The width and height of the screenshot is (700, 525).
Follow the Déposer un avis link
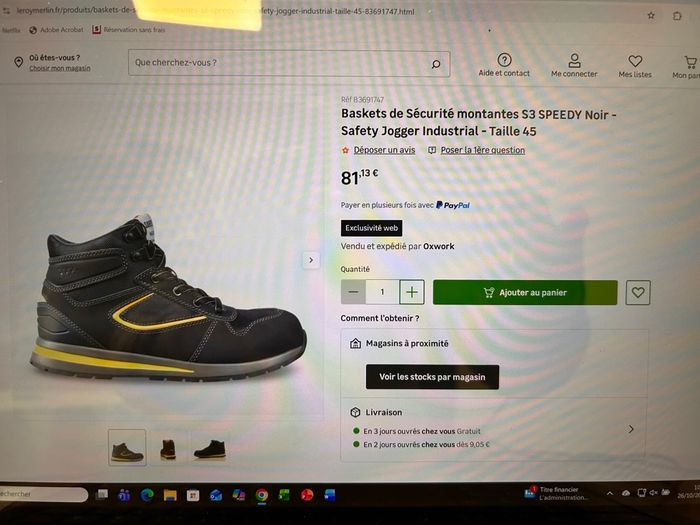384,150
